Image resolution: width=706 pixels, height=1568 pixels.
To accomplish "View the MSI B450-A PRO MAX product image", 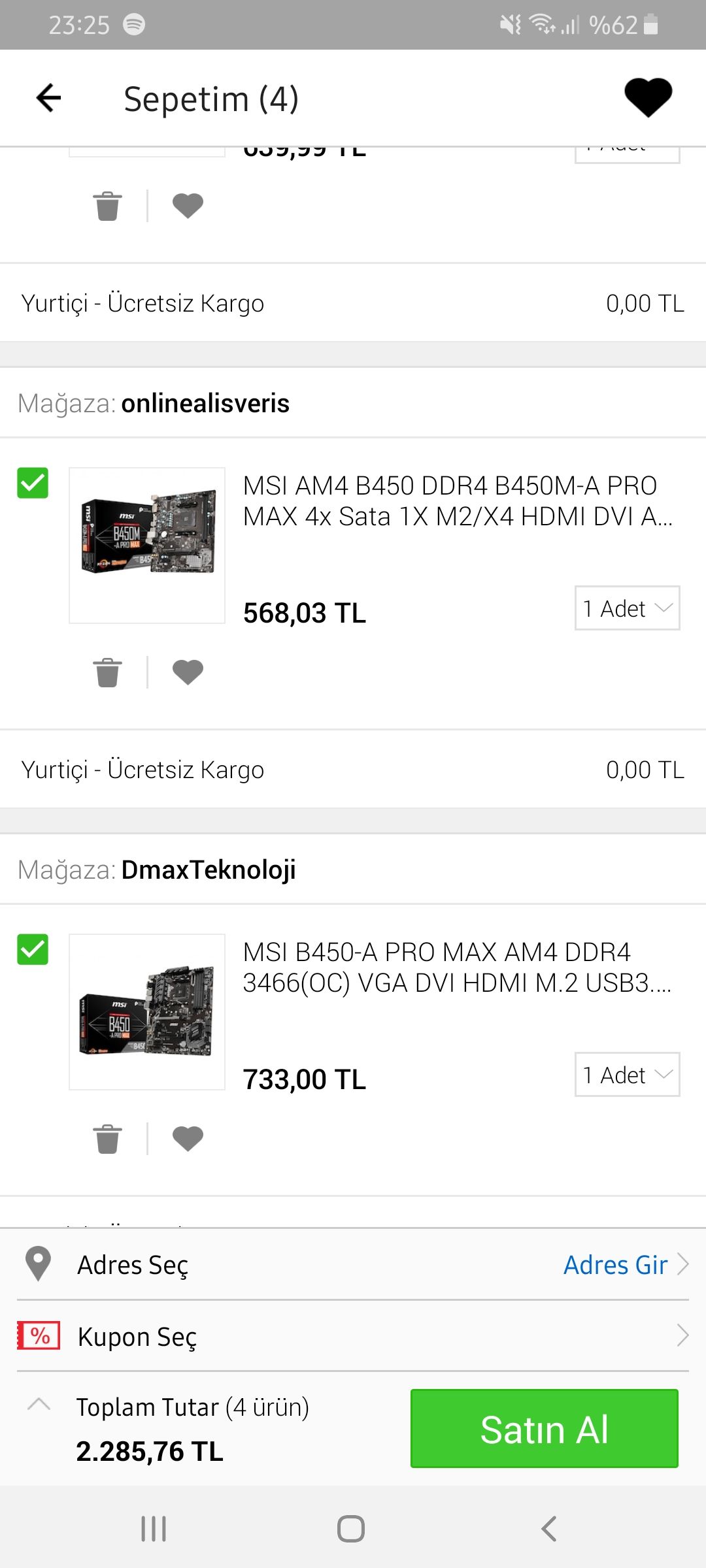I will tap(147, 1011).
